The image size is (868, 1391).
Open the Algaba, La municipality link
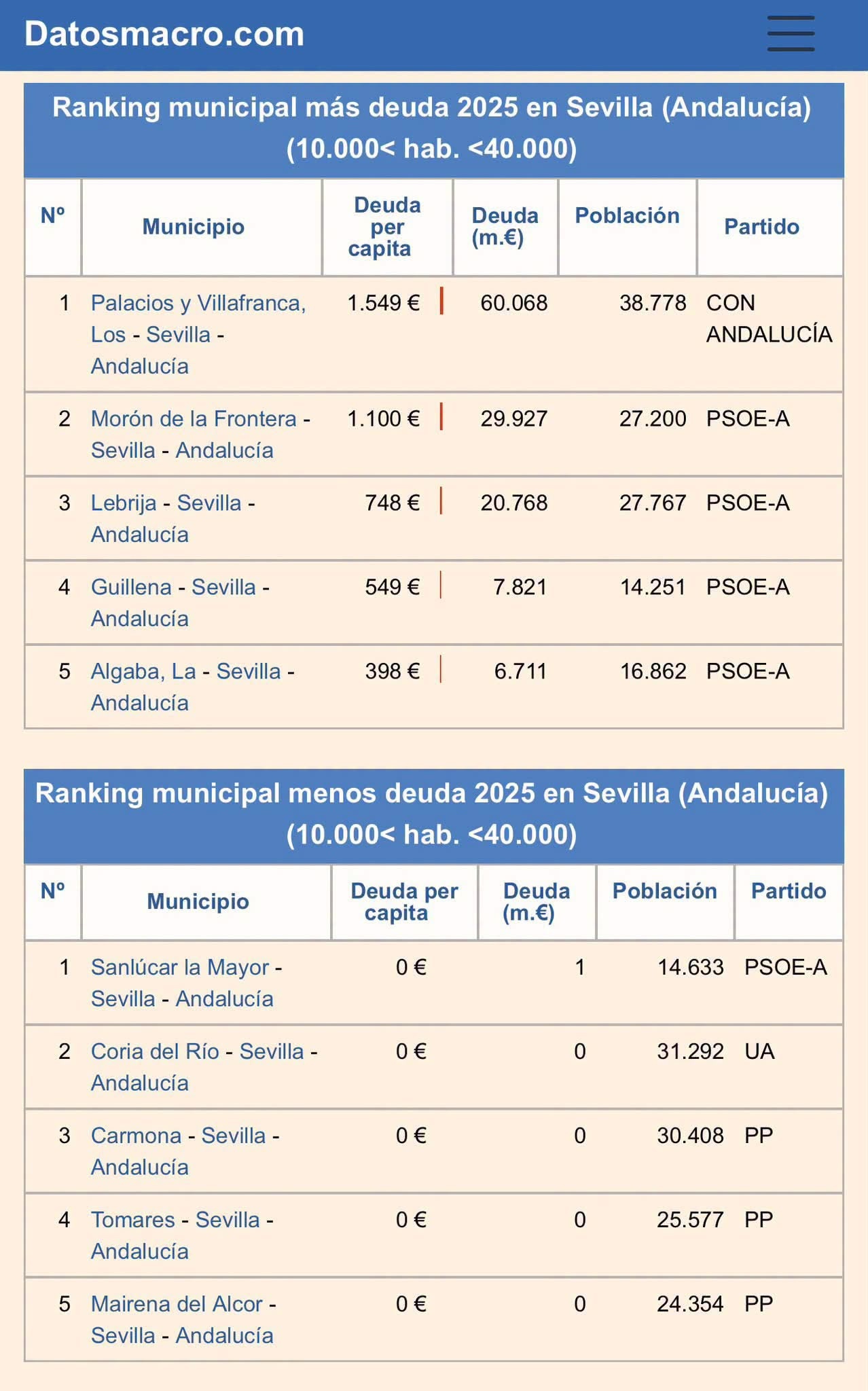[143, 671]
